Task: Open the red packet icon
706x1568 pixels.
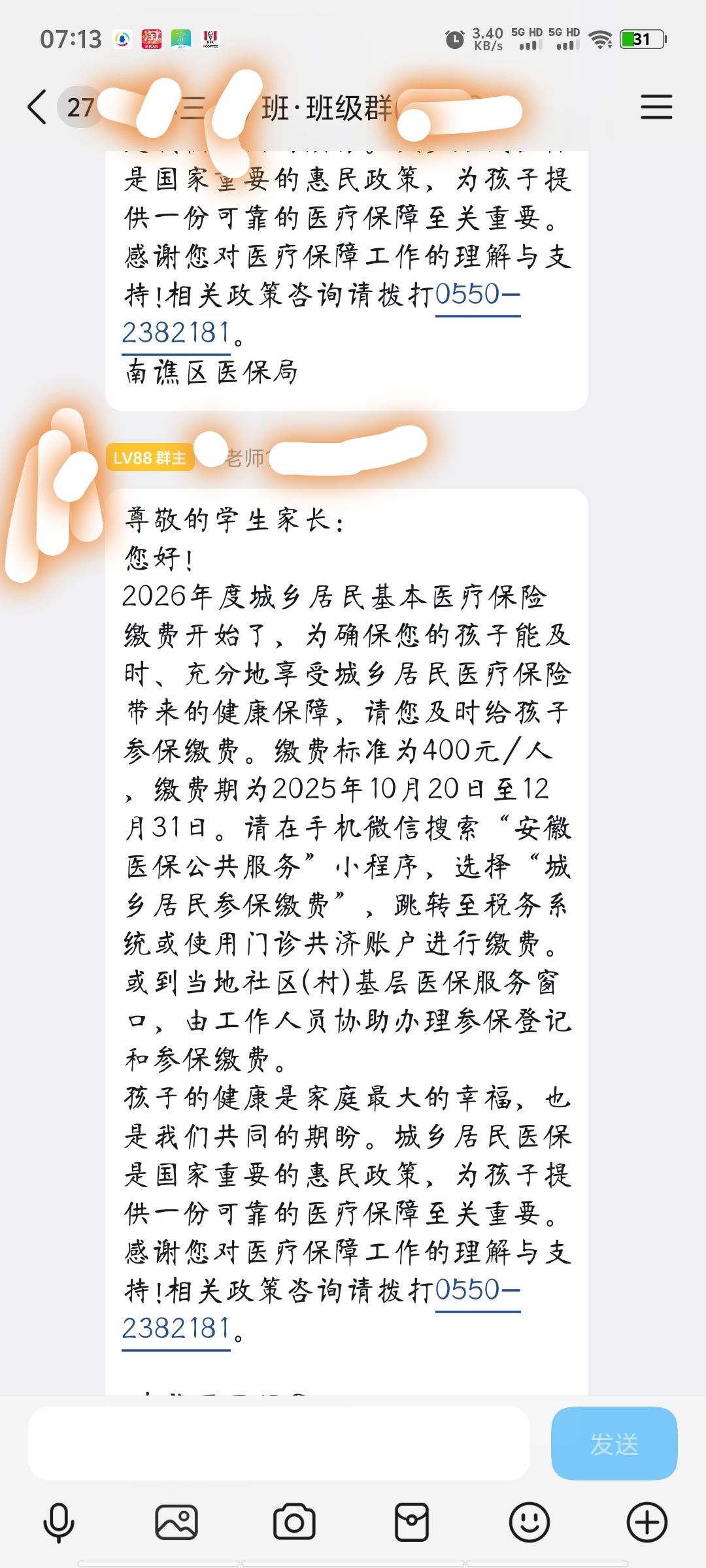Action: click(412, 1522)
